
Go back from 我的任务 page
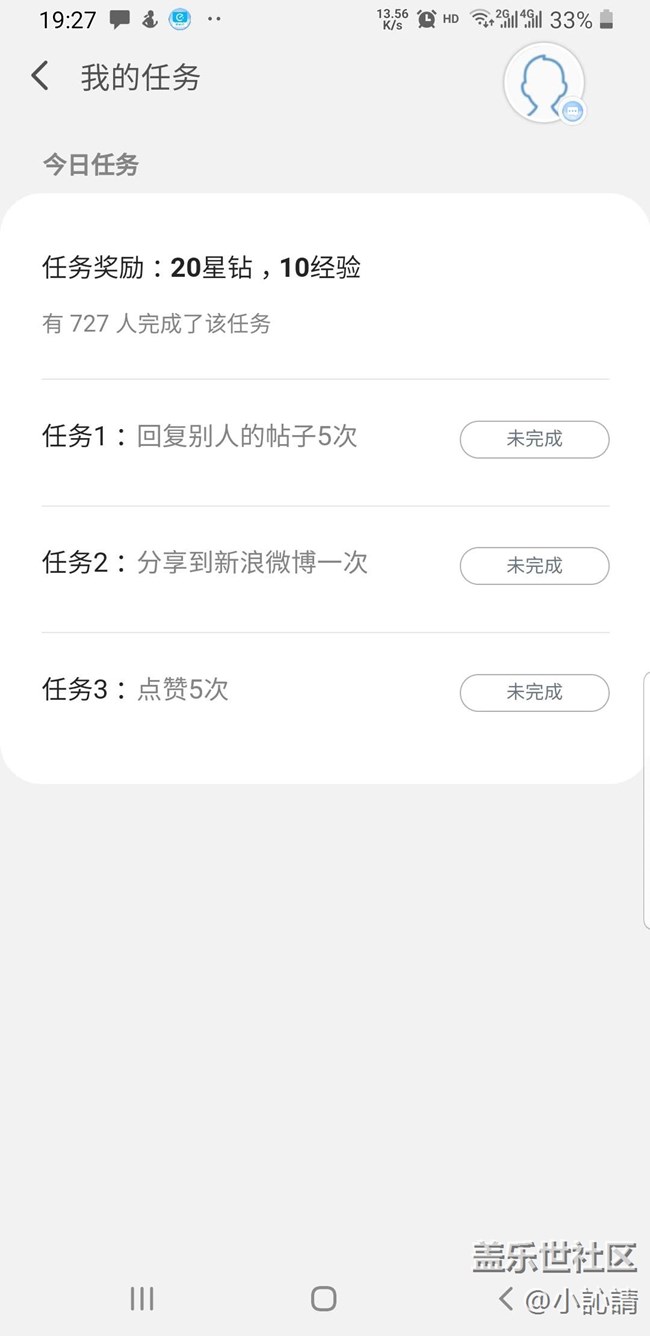pyautogui.click(x=40, y=76)
